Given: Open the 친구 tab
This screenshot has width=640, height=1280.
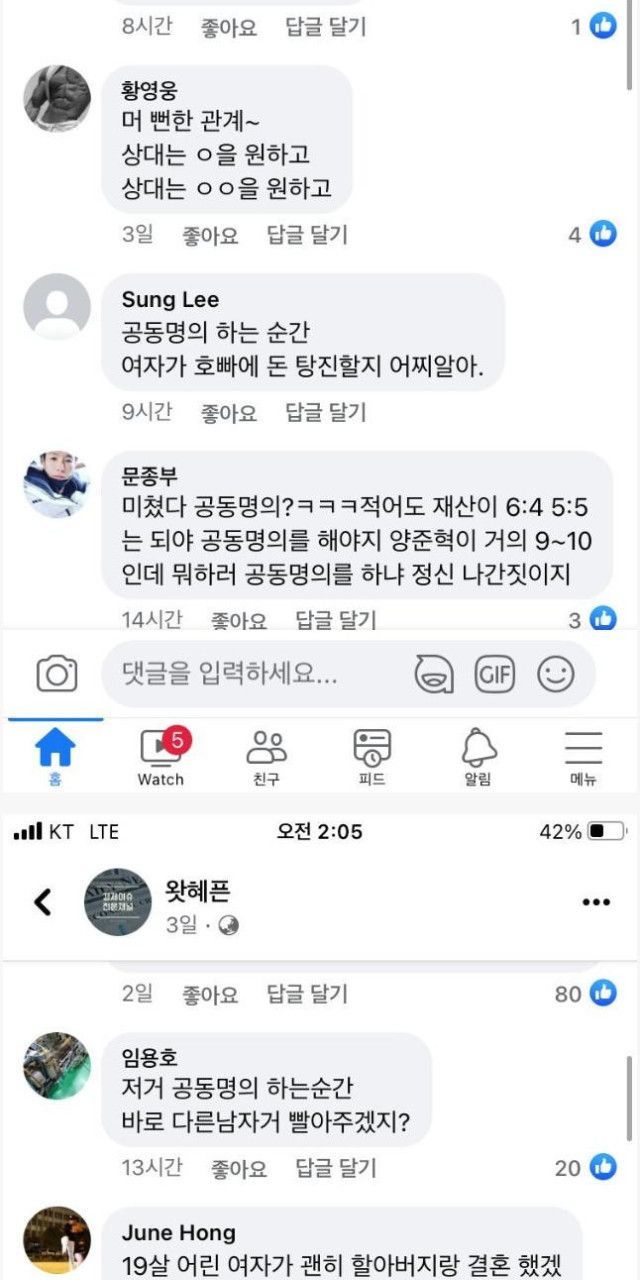Looking at the screenshot, I should point(267,756).
